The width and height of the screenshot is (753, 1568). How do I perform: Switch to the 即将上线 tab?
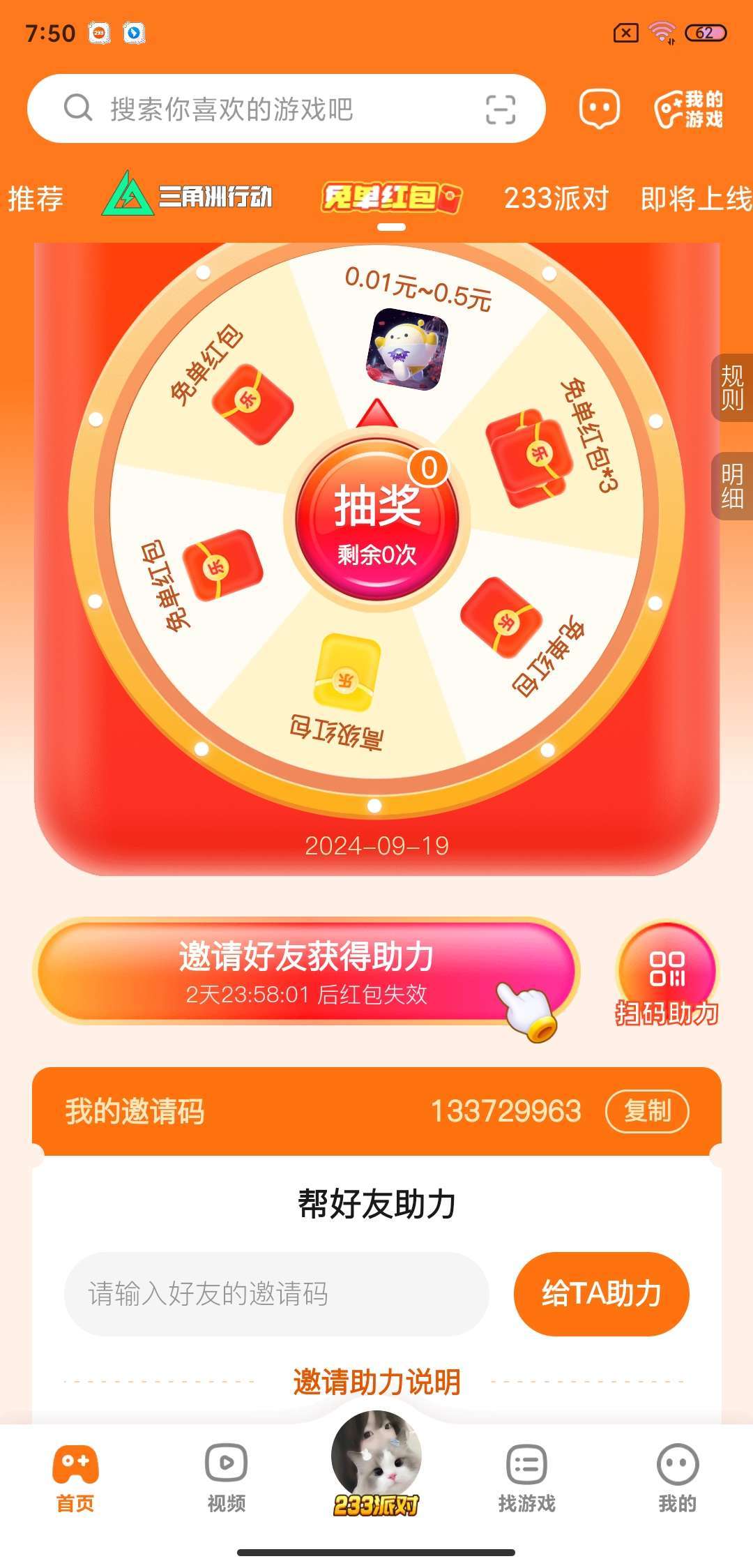(x=696, y=198)
